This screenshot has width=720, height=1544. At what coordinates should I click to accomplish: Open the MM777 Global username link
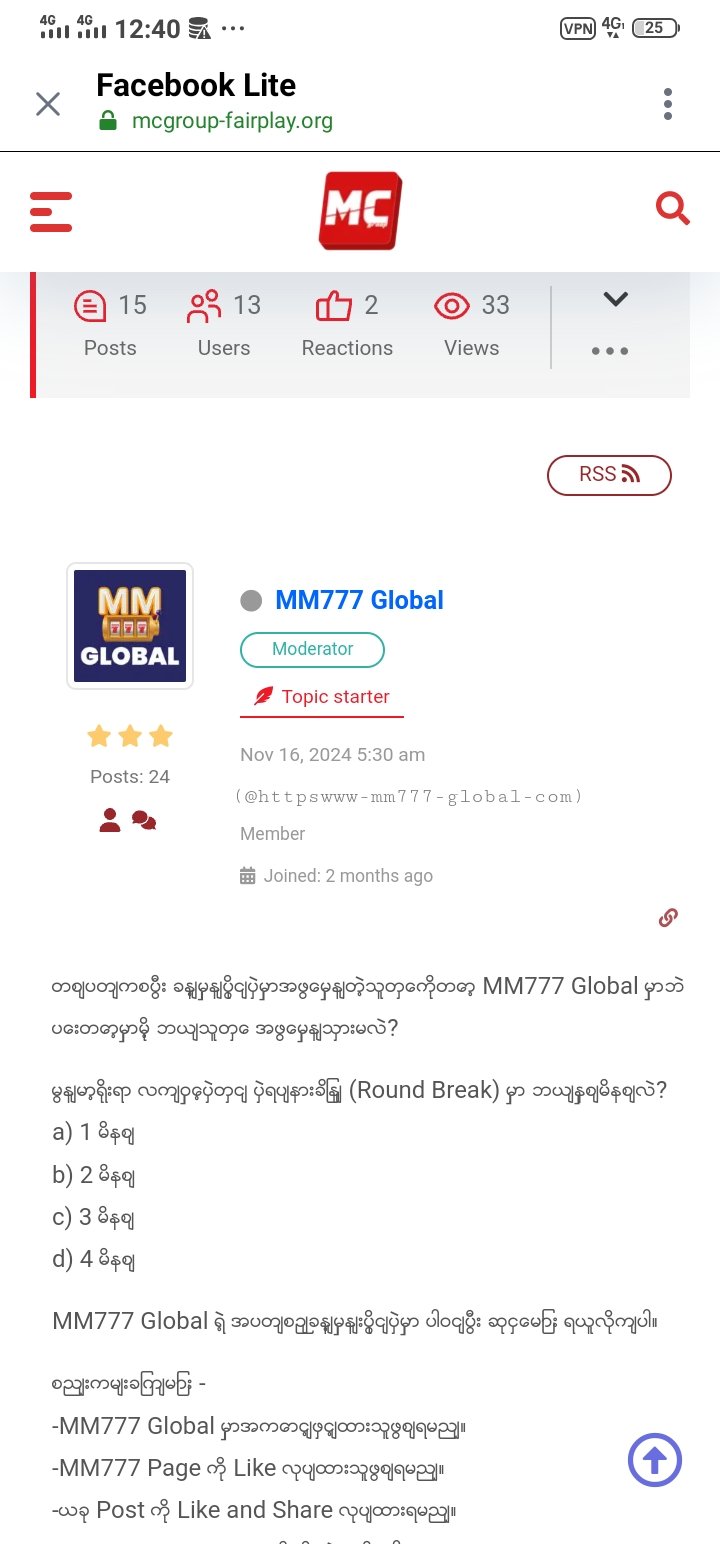(359, 600)
